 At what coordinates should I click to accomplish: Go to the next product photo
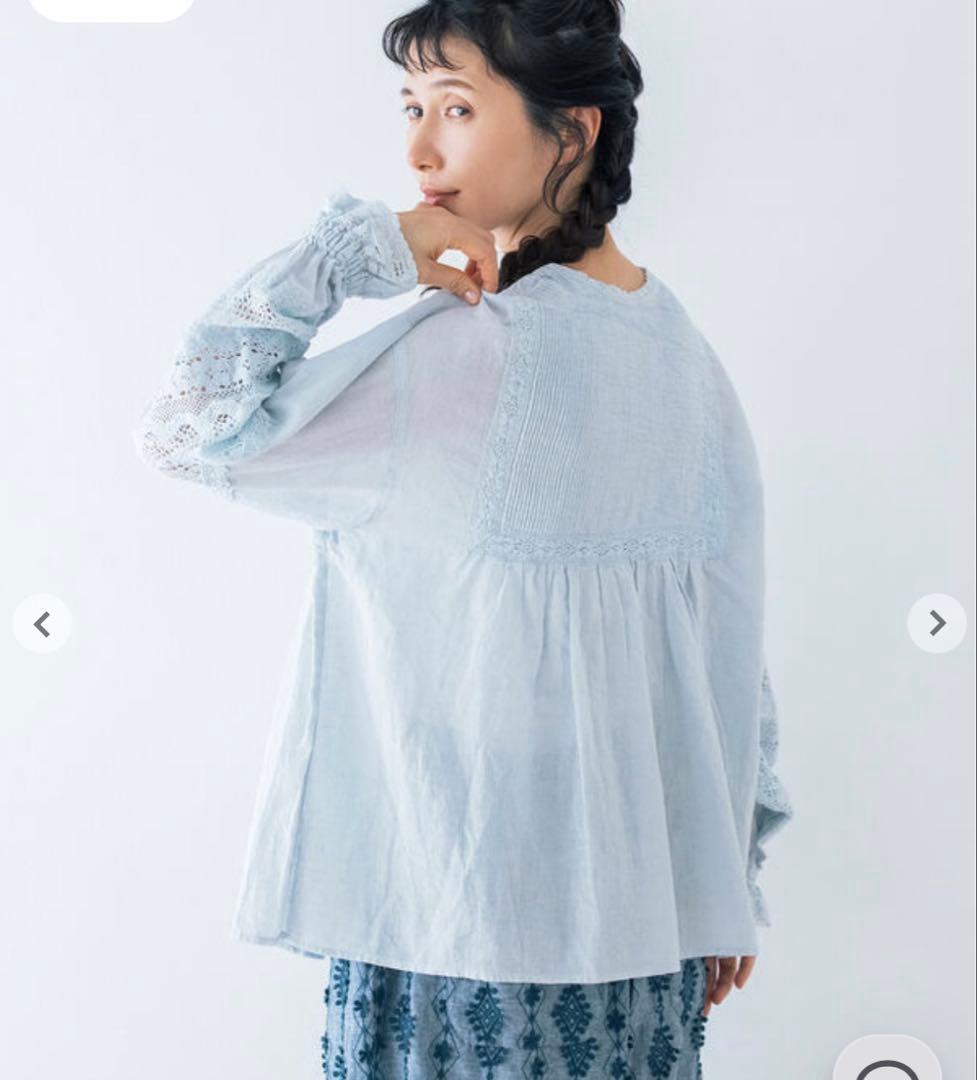point(936,623)
